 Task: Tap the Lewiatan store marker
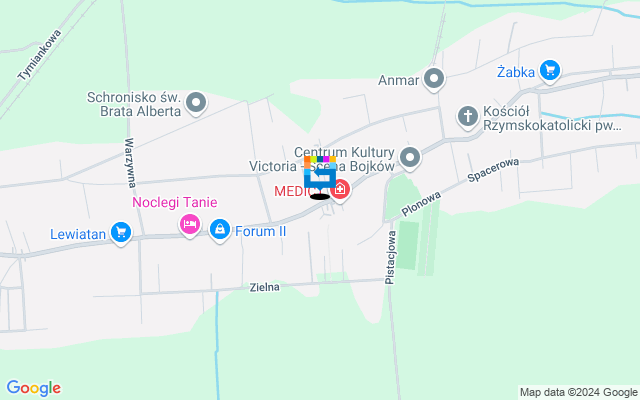(x=121, y=235)
